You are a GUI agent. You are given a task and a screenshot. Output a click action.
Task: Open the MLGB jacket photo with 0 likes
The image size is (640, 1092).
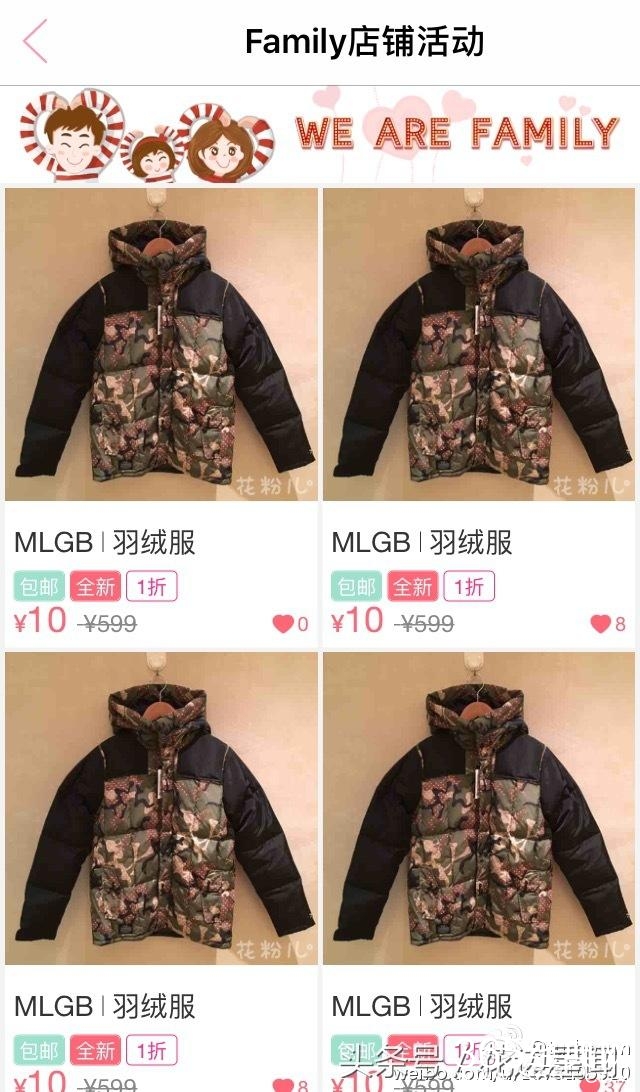(161, 345)
